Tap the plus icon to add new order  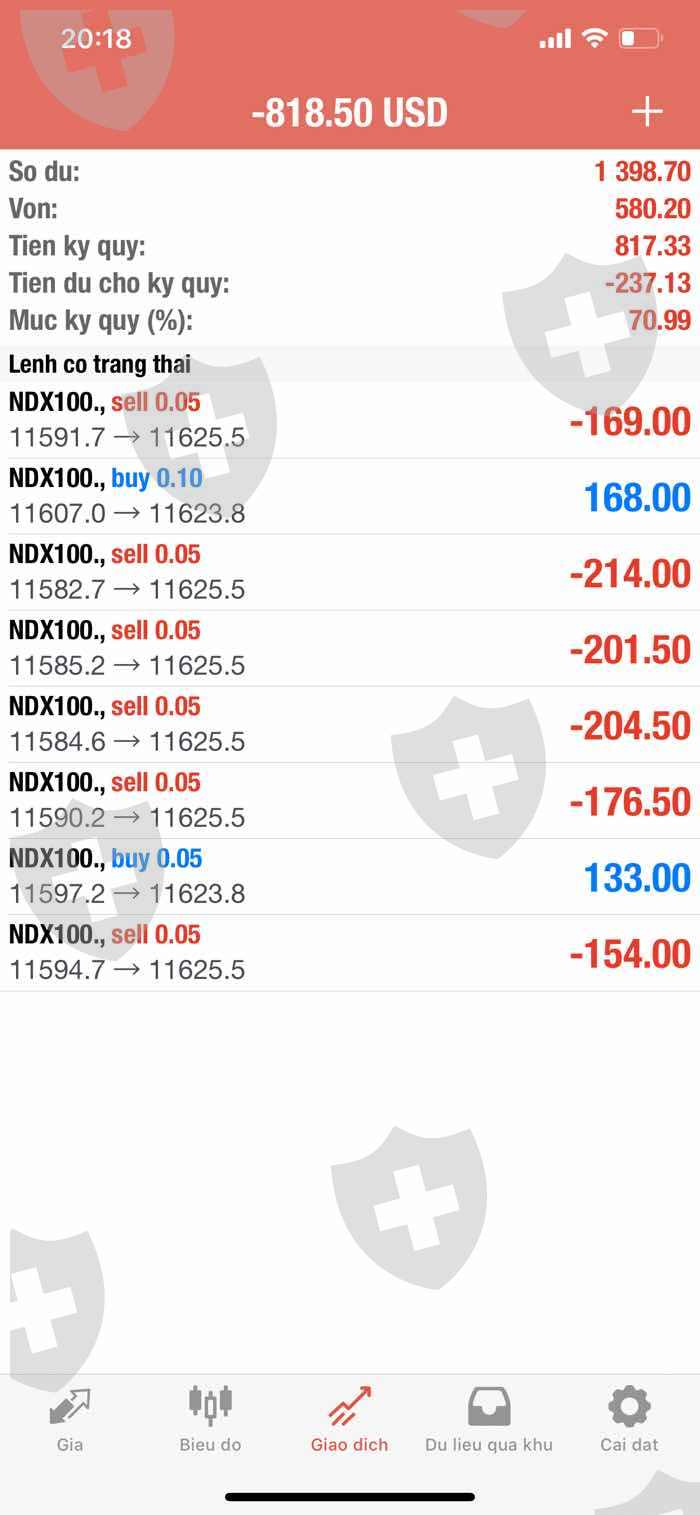pyautogui.click(x=647, y=111)
